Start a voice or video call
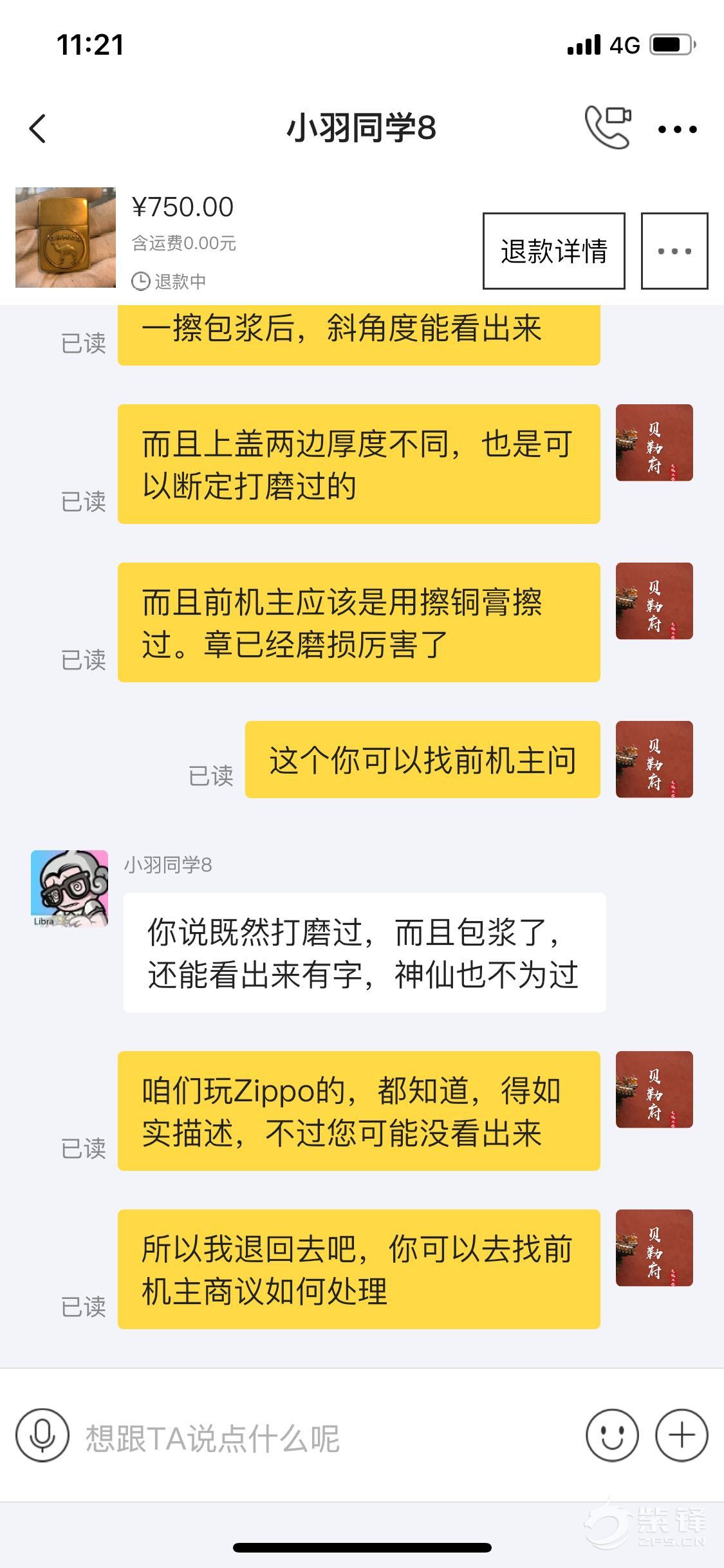 (x=607, y=128)
